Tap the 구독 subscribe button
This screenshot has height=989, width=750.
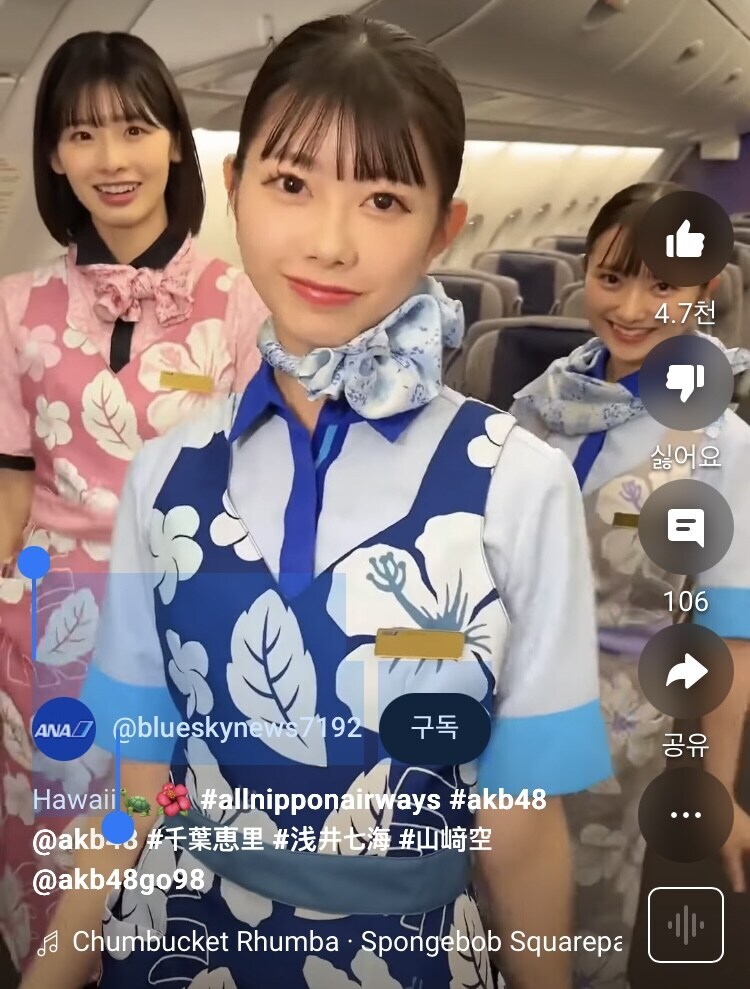[x=434, y=727]
